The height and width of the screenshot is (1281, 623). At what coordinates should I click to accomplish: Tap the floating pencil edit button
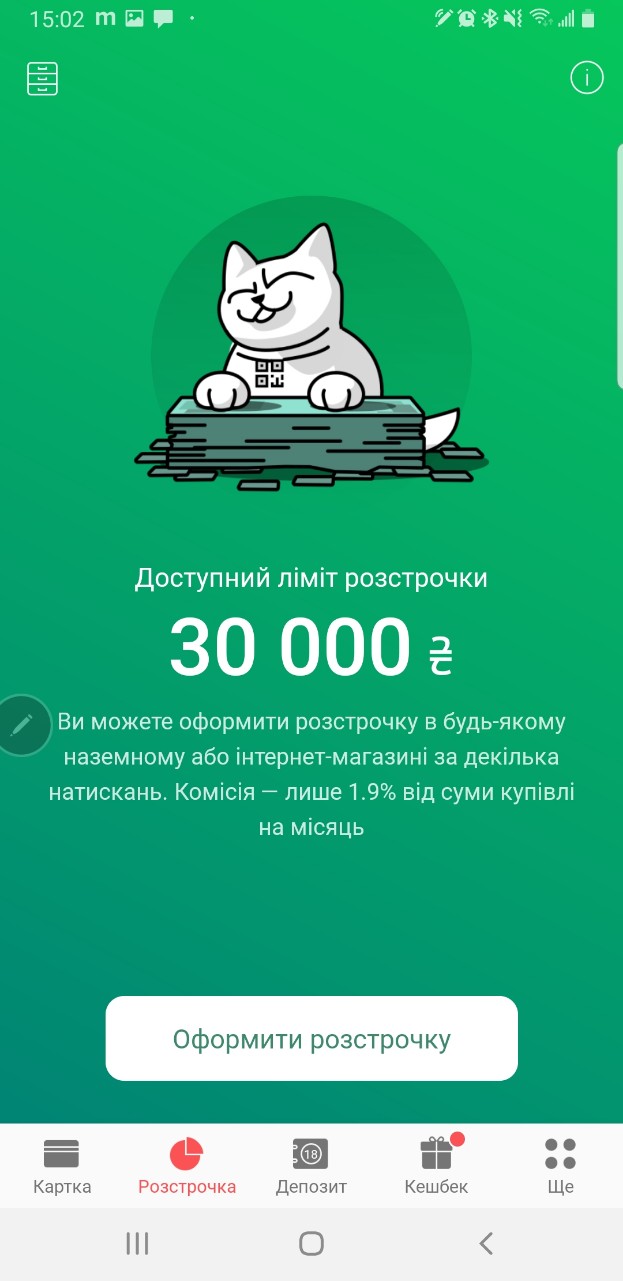(x=22, y=725)
